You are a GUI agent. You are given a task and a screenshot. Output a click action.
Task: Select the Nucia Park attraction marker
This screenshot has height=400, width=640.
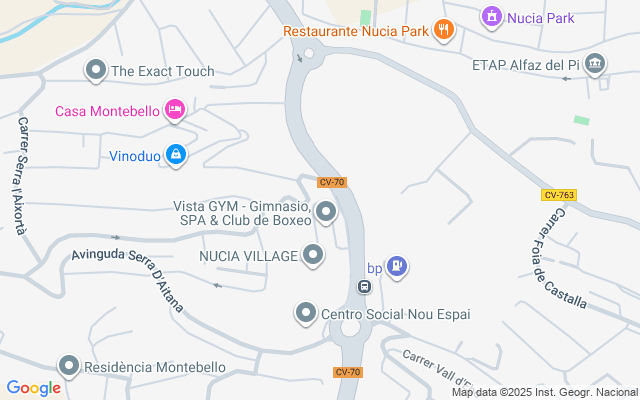point(492,17)
